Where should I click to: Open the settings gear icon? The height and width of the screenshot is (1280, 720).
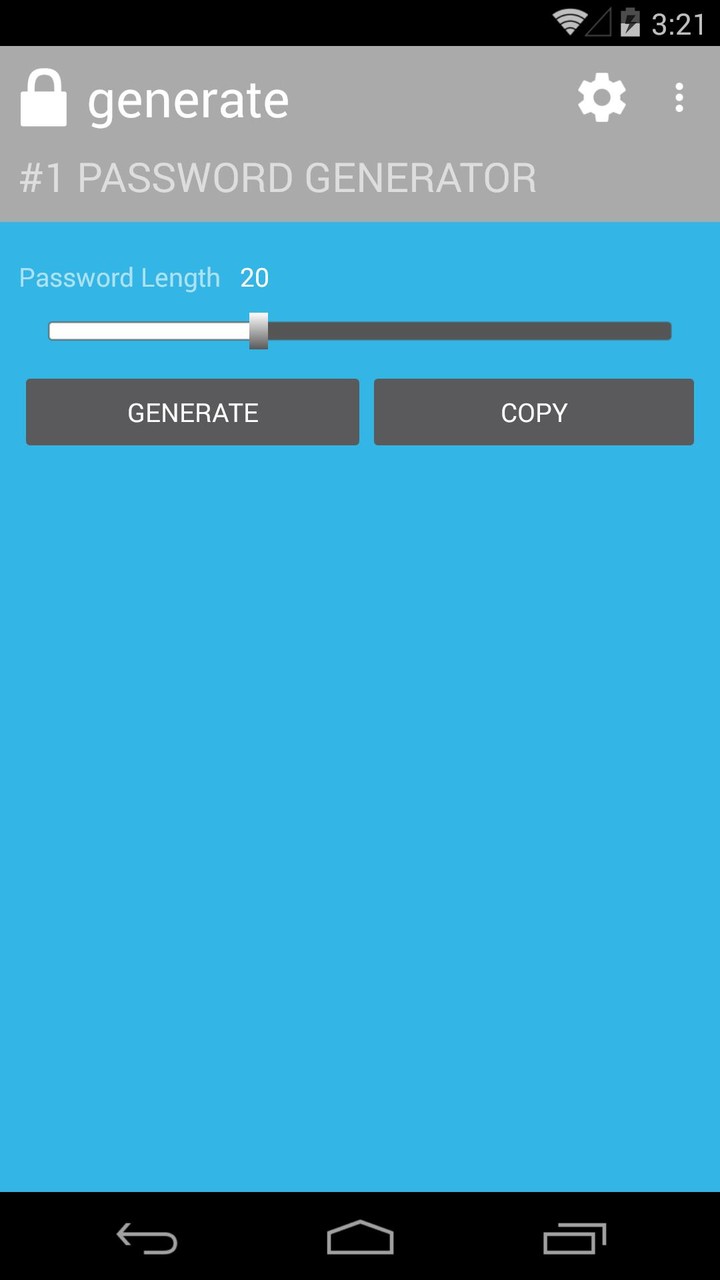tap(600, 97)
